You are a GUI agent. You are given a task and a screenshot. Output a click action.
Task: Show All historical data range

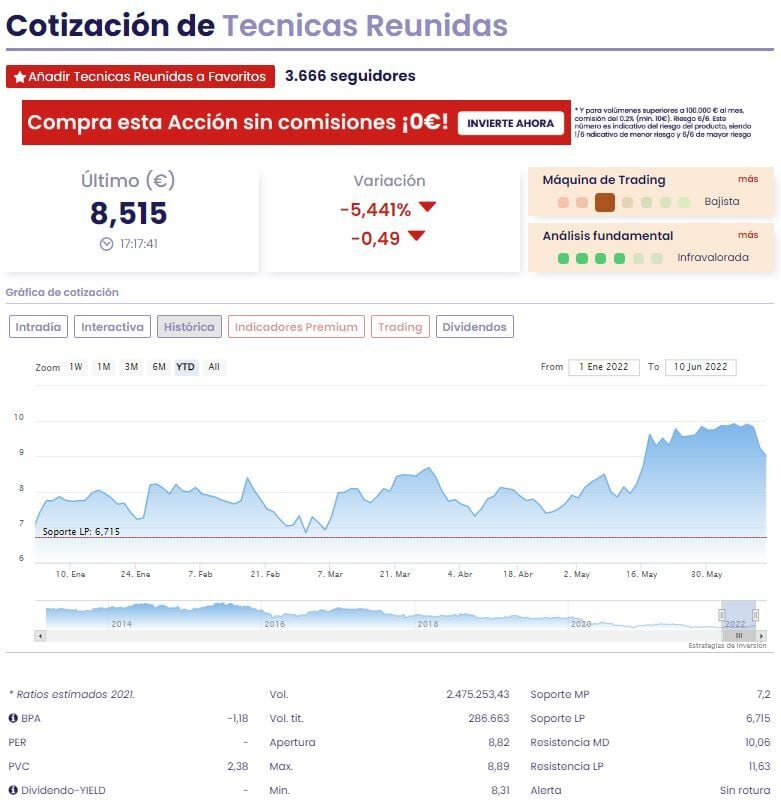[214, 367]
